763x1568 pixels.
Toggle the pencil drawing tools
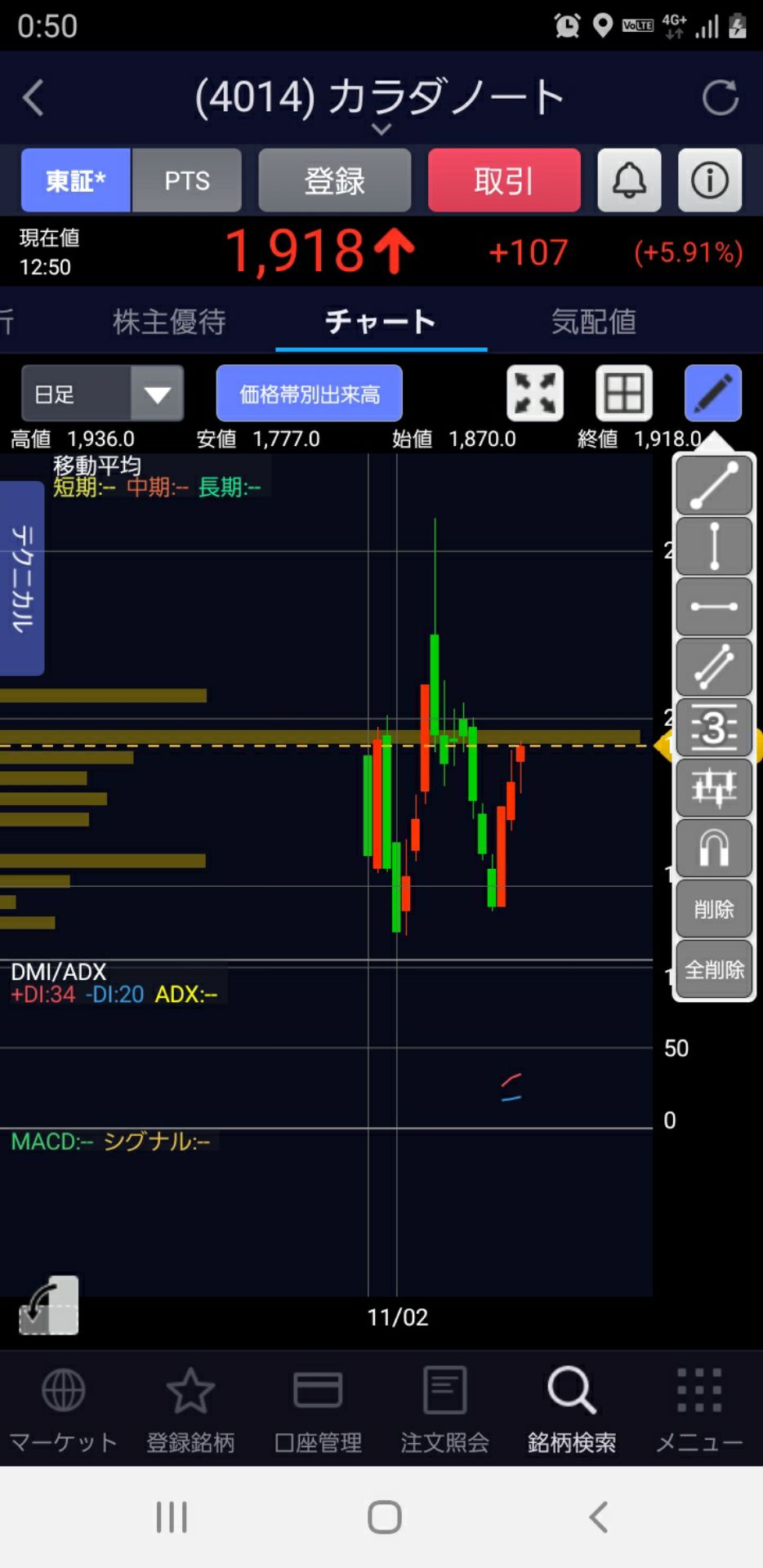click(712, 394)
